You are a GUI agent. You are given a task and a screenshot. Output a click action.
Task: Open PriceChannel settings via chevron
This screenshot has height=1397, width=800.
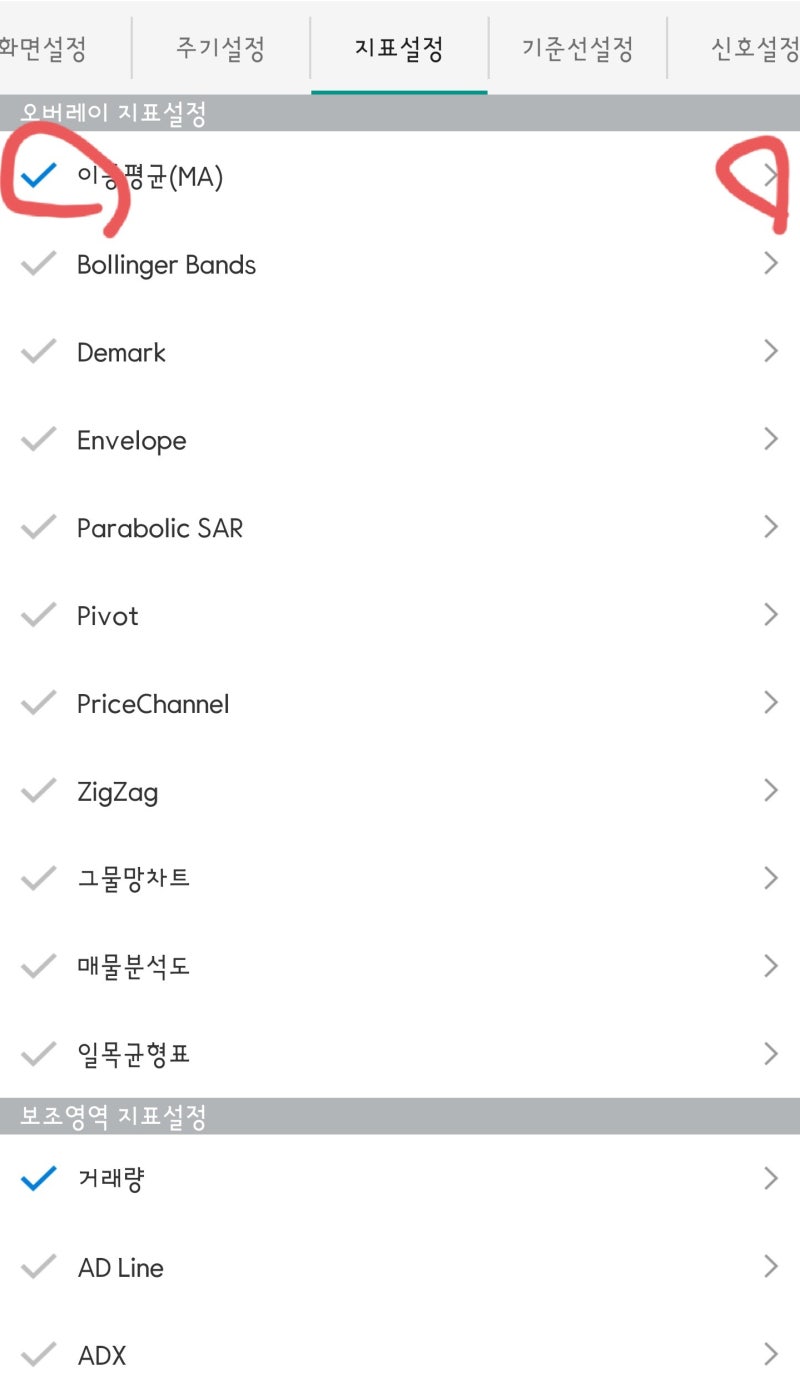pos(770,702)
